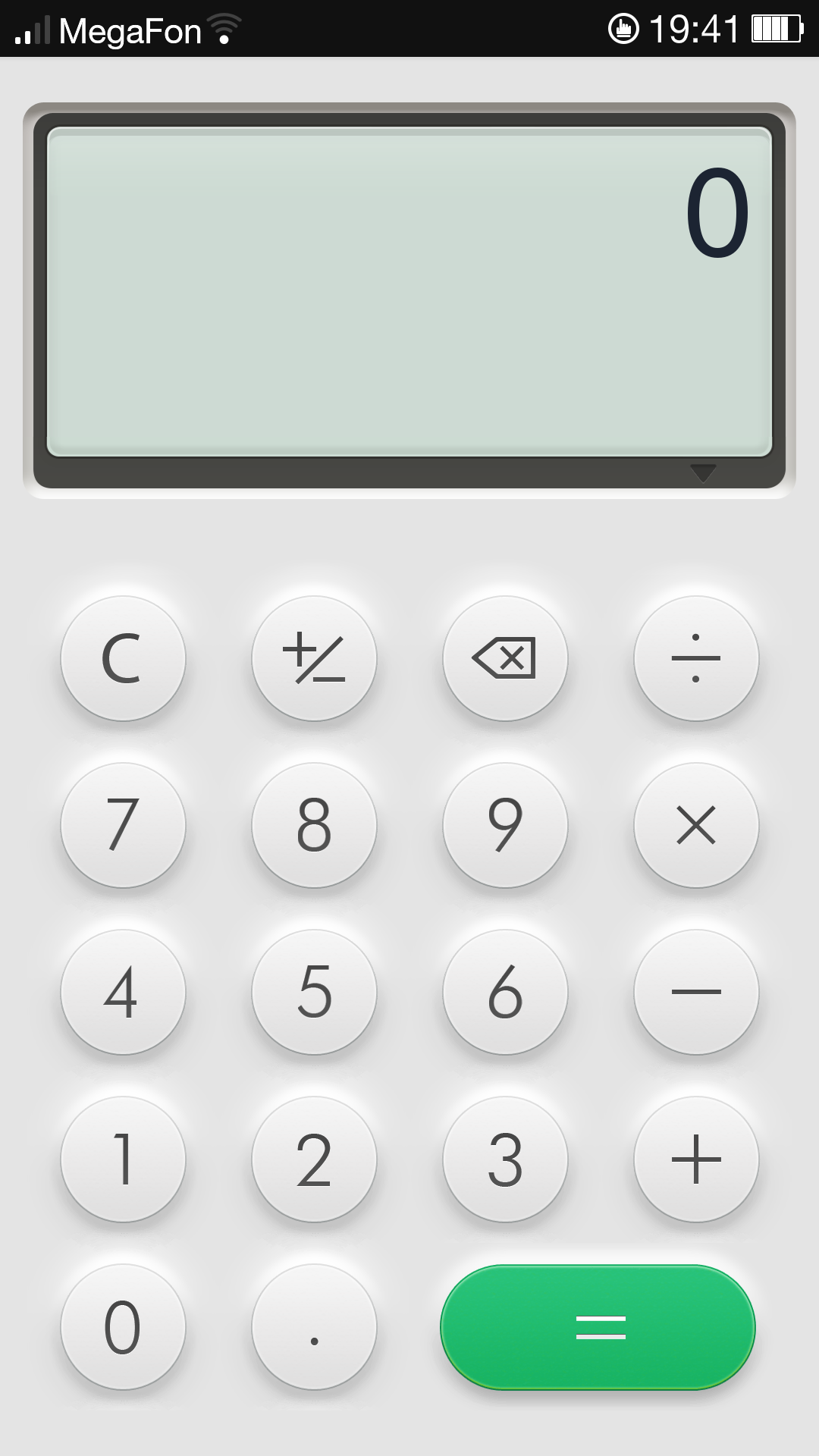Screen dimensions: 819x1456
Task: Tap the number 6 key
Action: coord(505,991)
